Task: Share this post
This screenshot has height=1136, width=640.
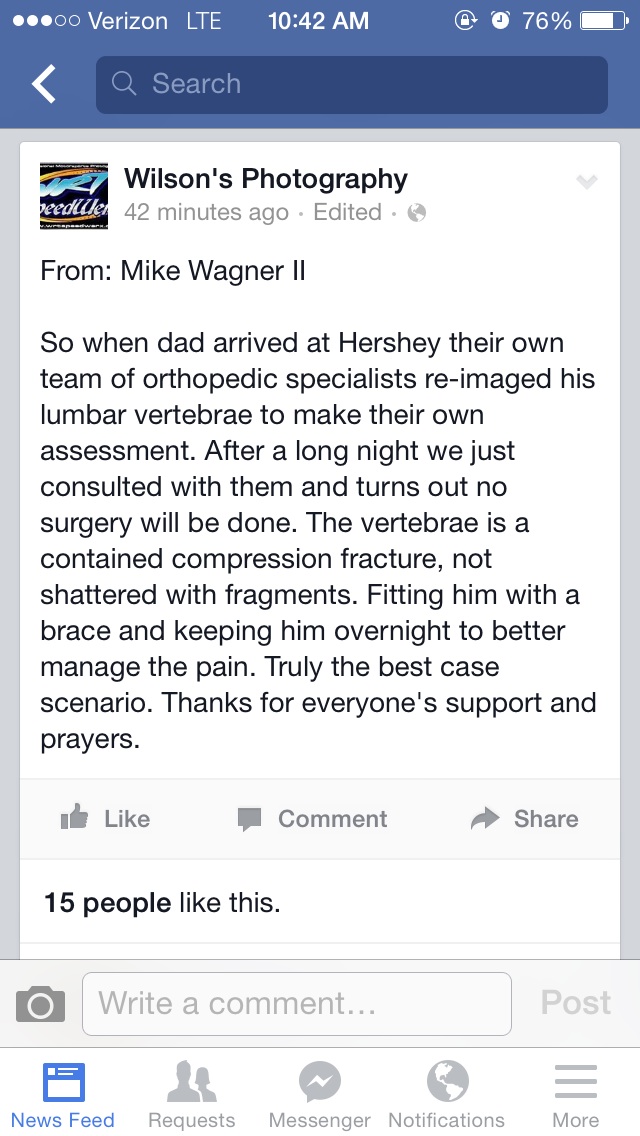Action: pos(524,819)
